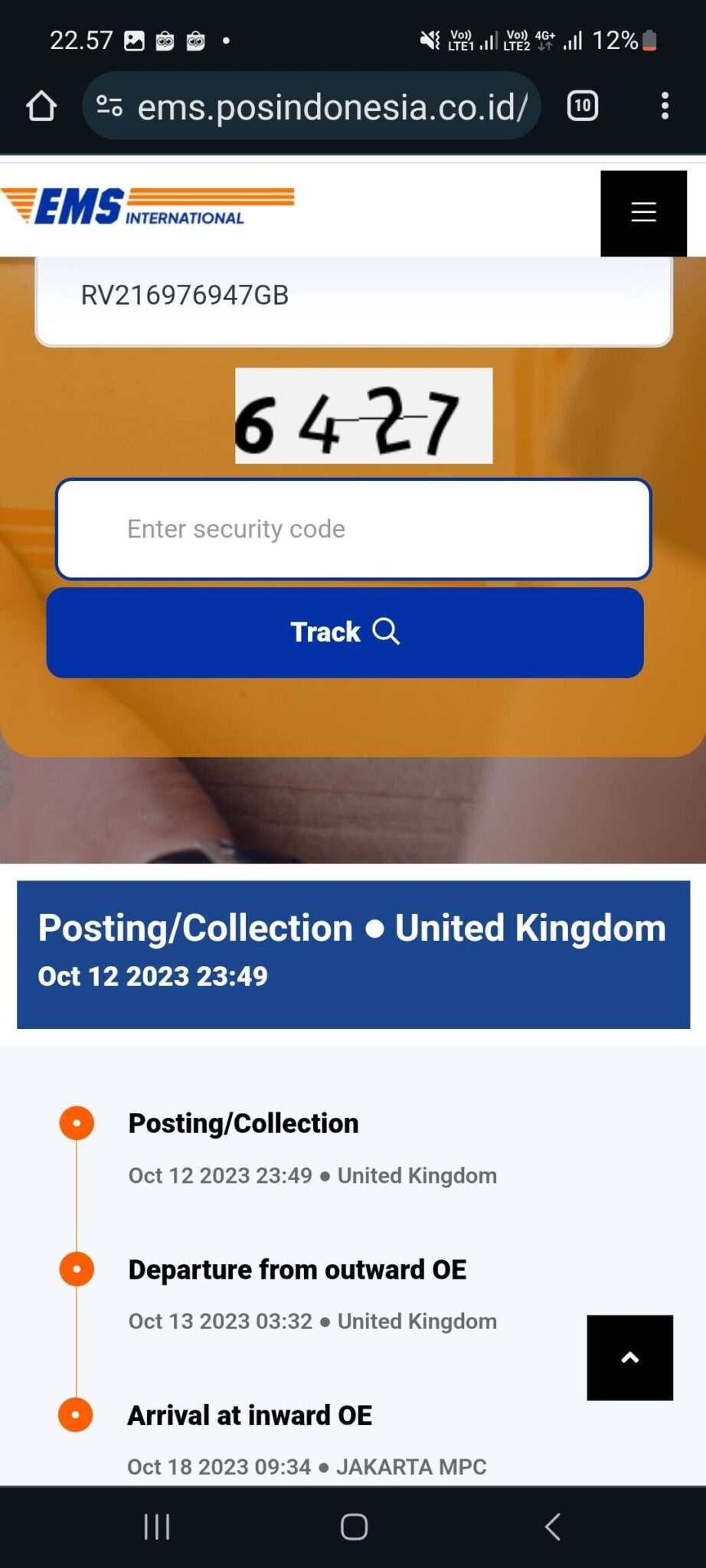
Task: Open the recent apps screen
Action: coord(157,1526)
